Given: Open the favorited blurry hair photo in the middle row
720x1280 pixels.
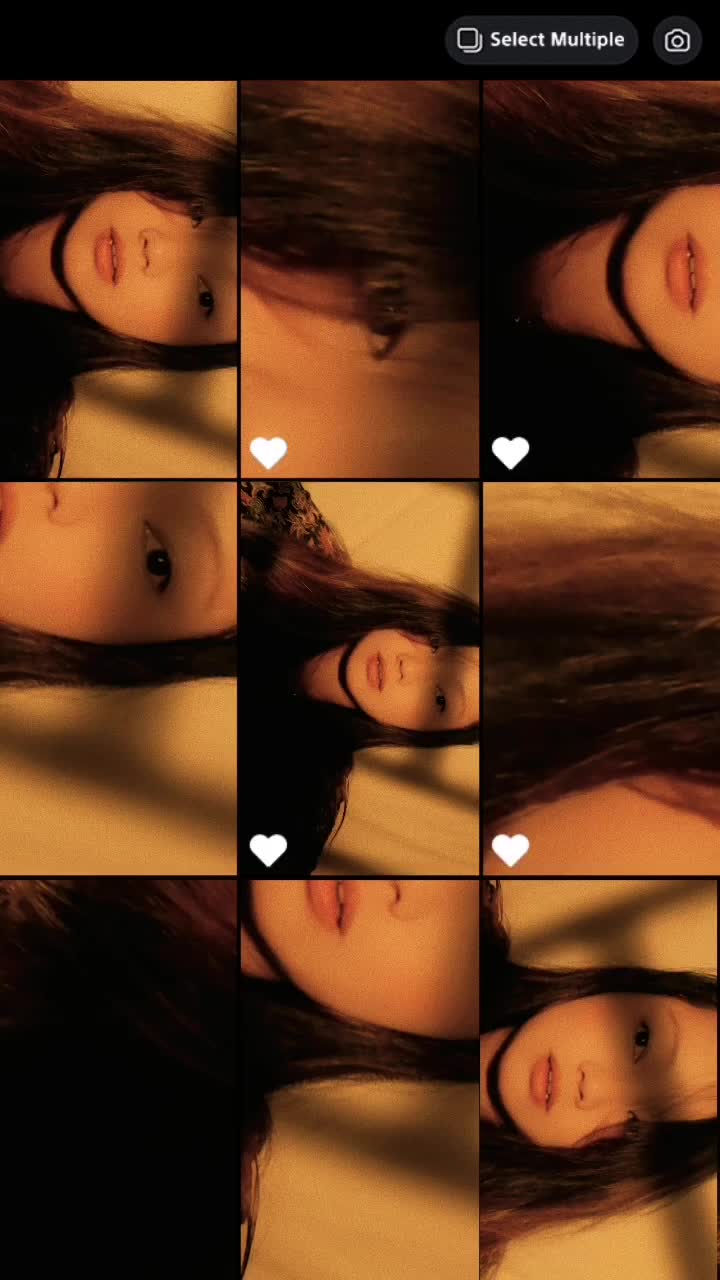Looking at the screenshot, I should pyautogui.click(x=601, y=679).
